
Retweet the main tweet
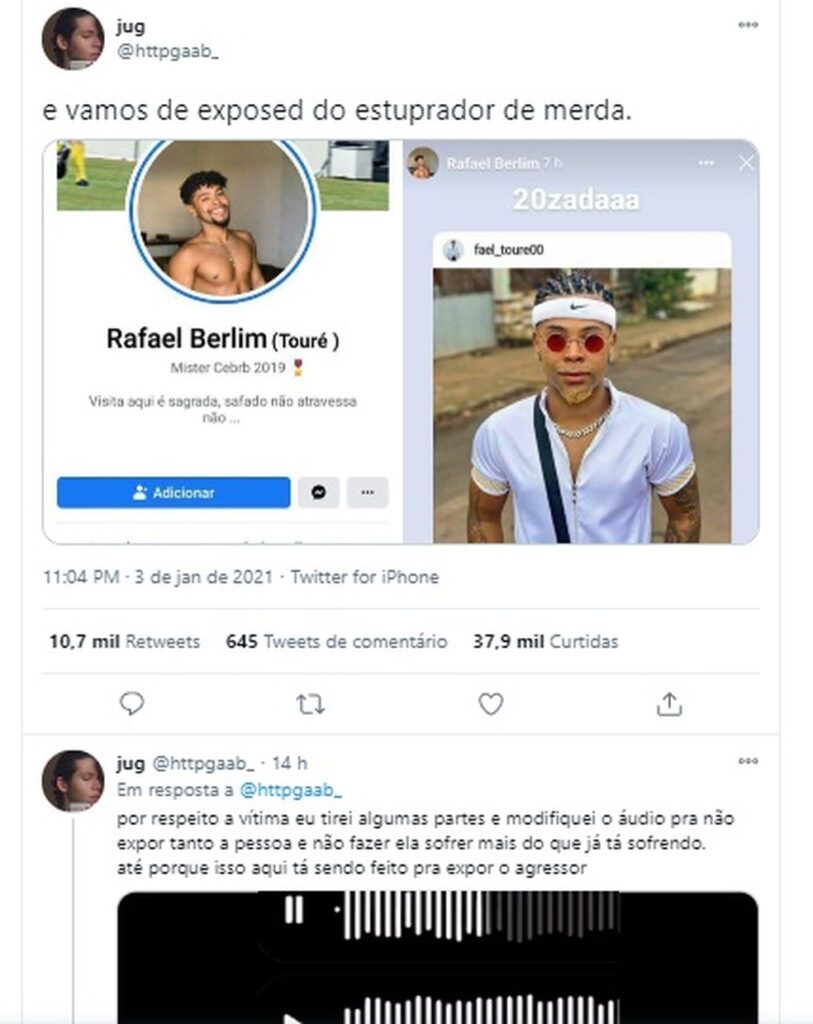tap(310, 704)
